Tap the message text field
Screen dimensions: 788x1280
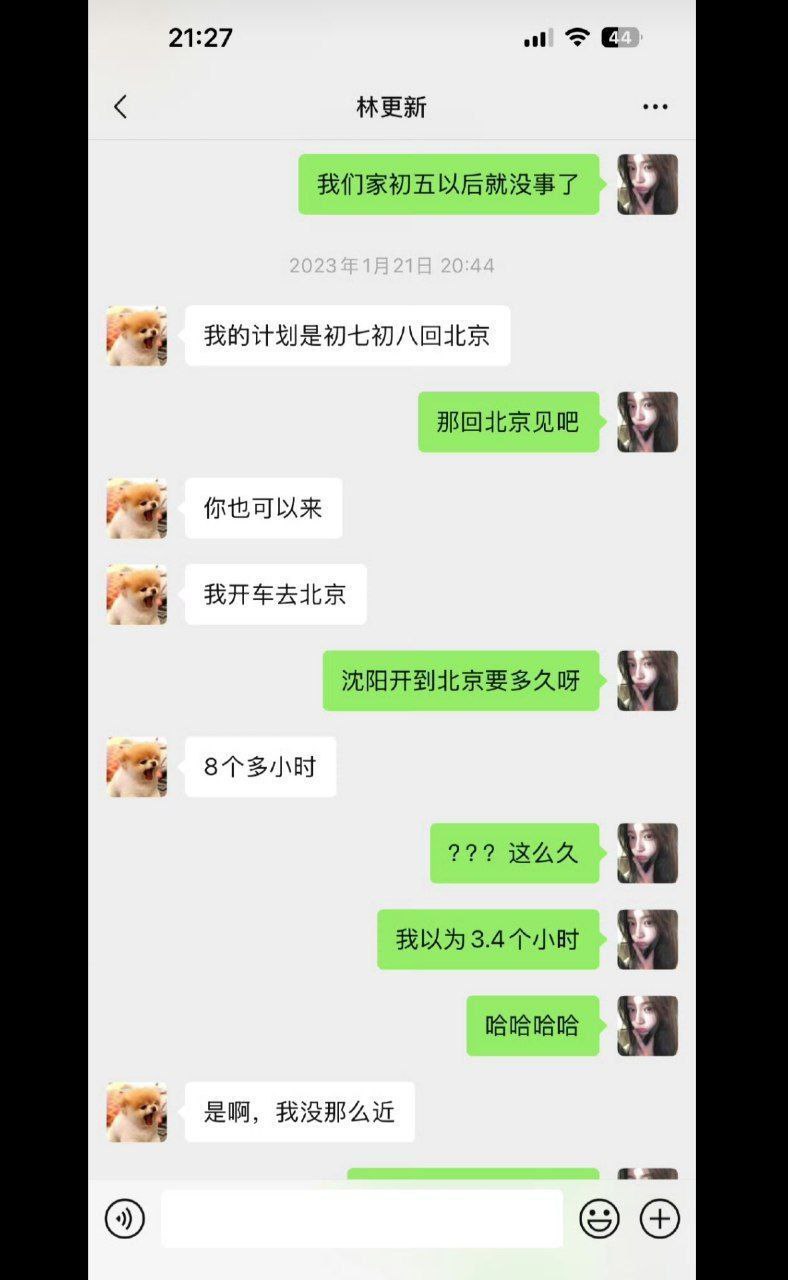362,1219
